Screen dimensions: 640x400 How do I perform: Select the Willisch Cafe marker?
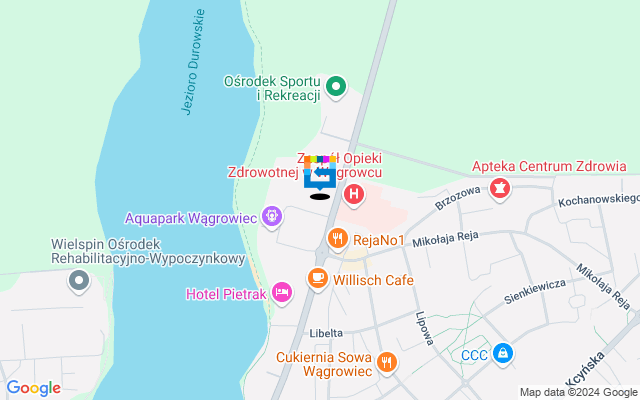pos(318,279)
